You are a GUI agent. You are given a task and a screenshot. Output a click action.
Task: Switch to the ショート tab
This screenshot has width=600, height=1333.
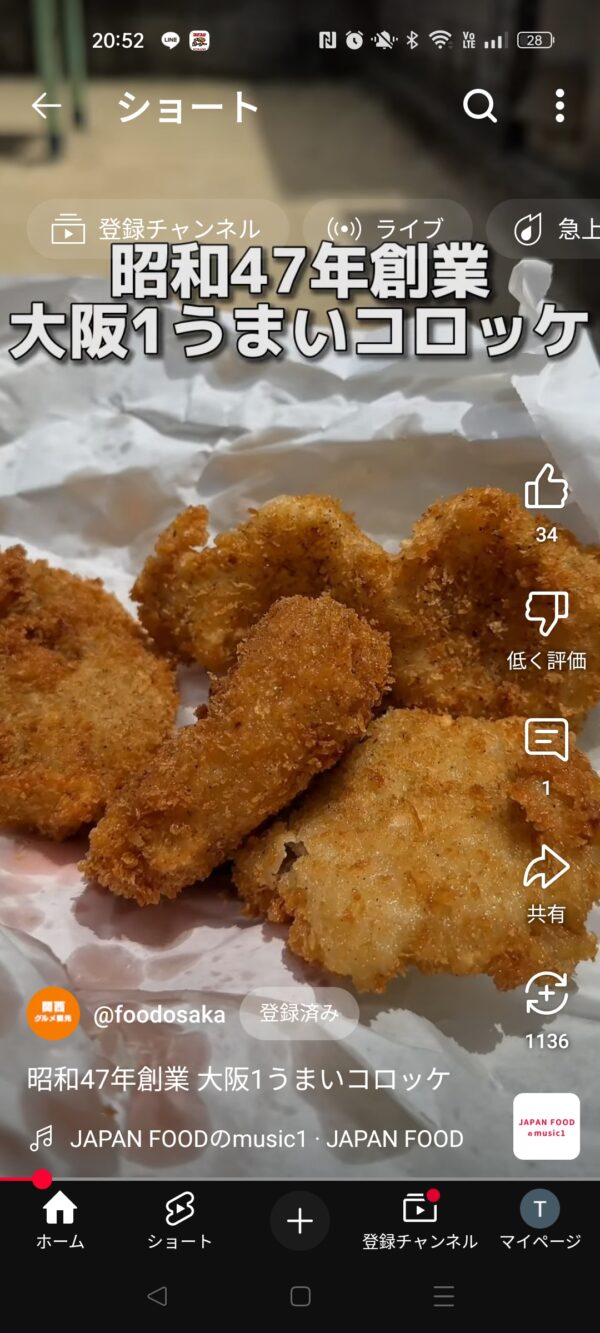[180, 1221]
